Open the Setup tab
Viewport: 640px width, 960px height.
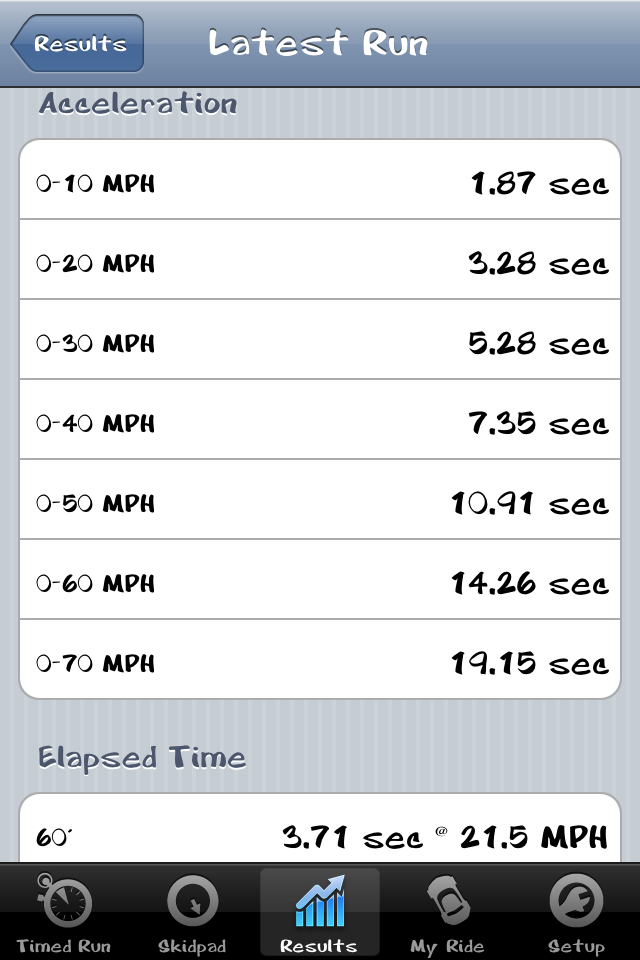tap(576, 913)
